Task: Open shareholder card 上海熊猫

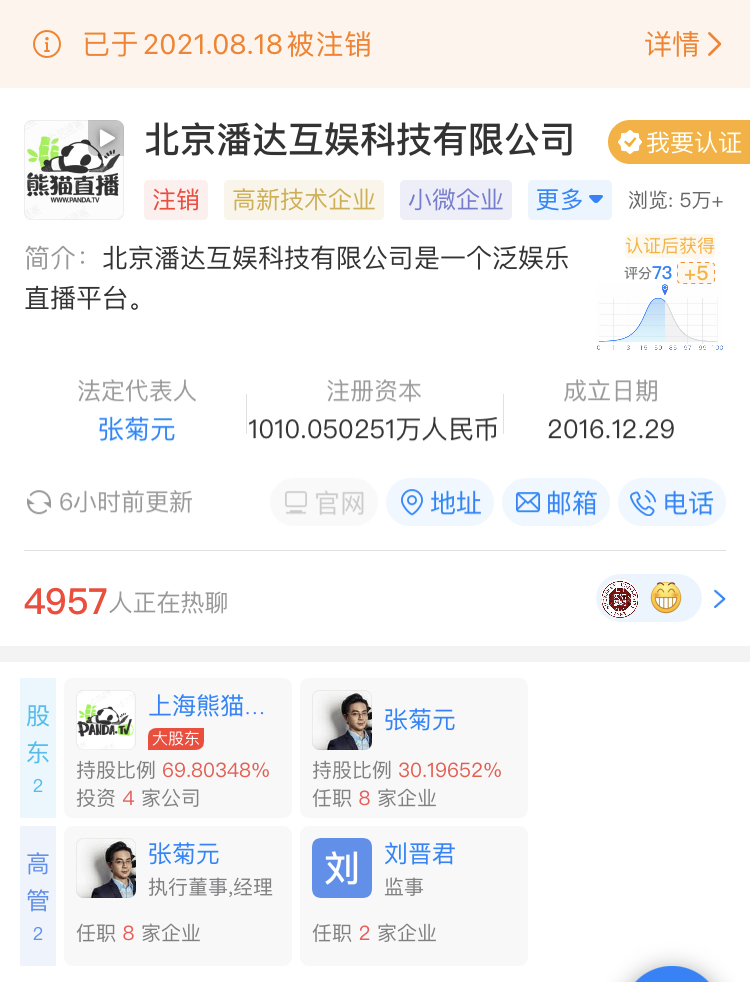Action: pos(177,747)
